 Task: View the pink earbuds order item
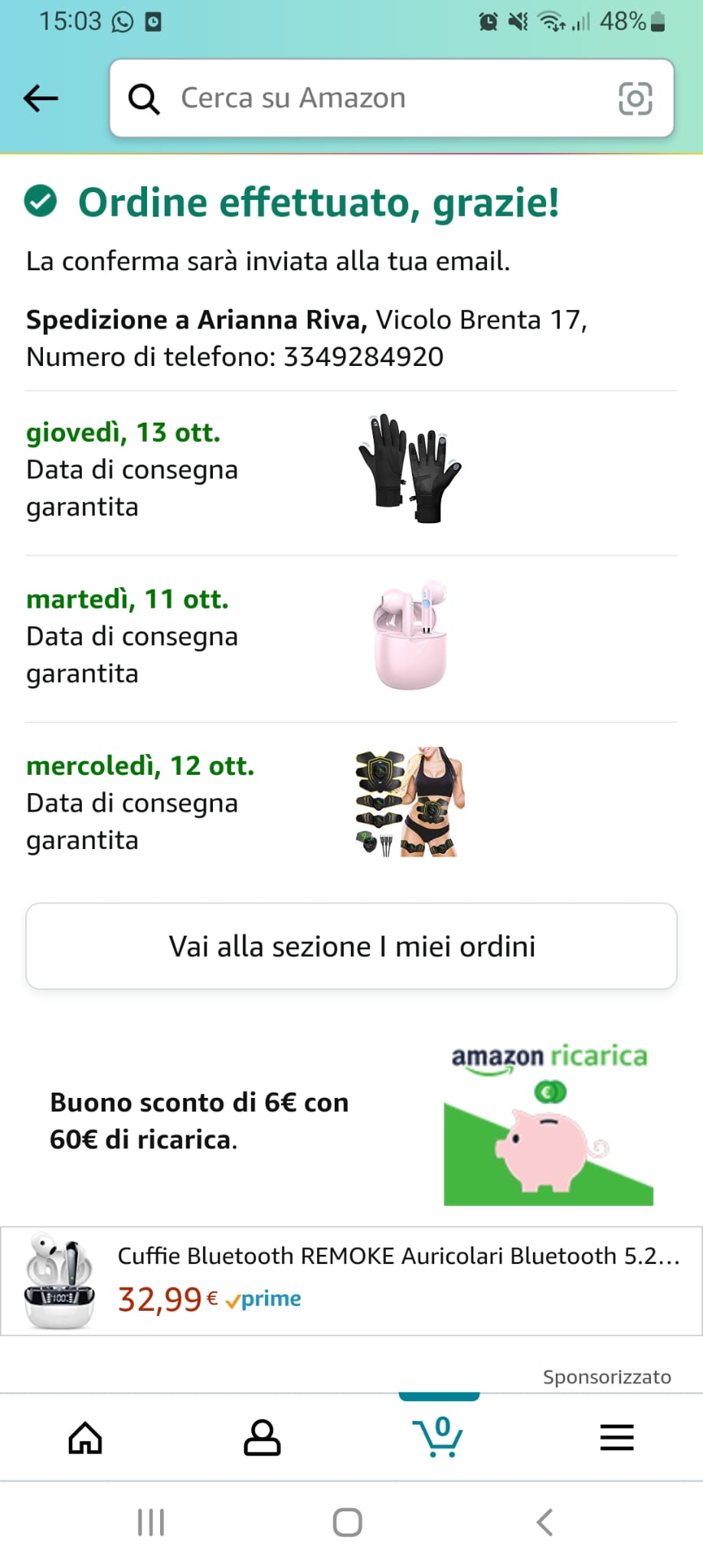pyautogui.click(x=411, y=635)
